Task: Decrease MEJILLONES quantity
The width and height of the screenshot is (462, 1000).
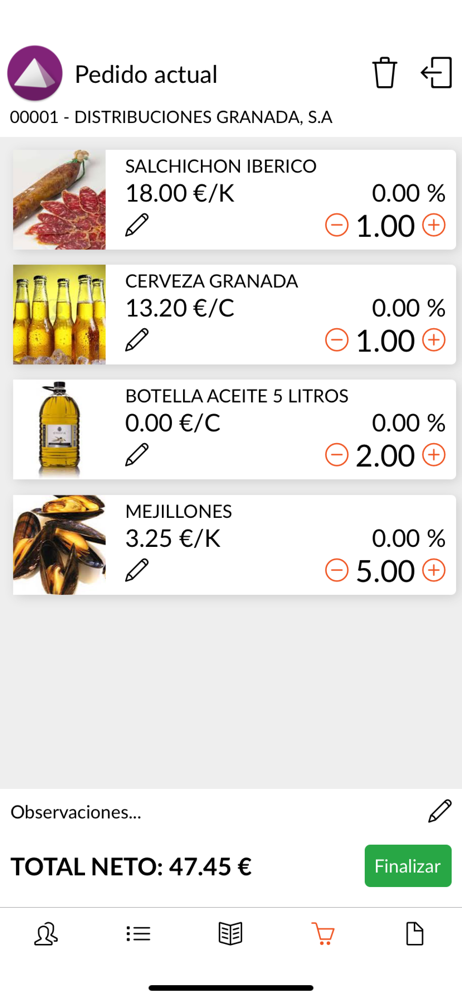Action: click(x=337, y=570)
